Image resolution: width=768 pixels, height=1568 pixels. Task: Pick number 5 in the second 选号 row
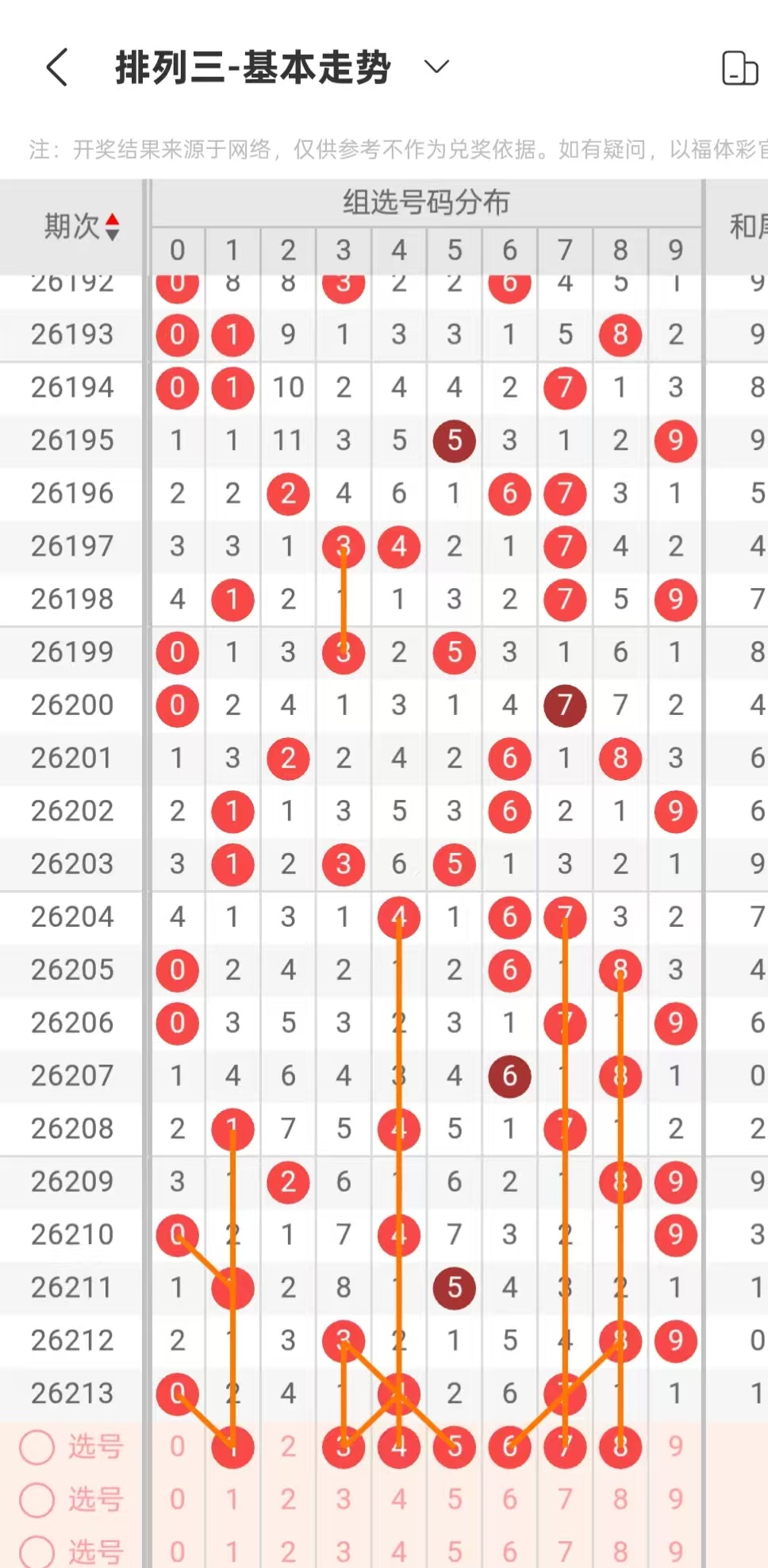[455, 1500]
